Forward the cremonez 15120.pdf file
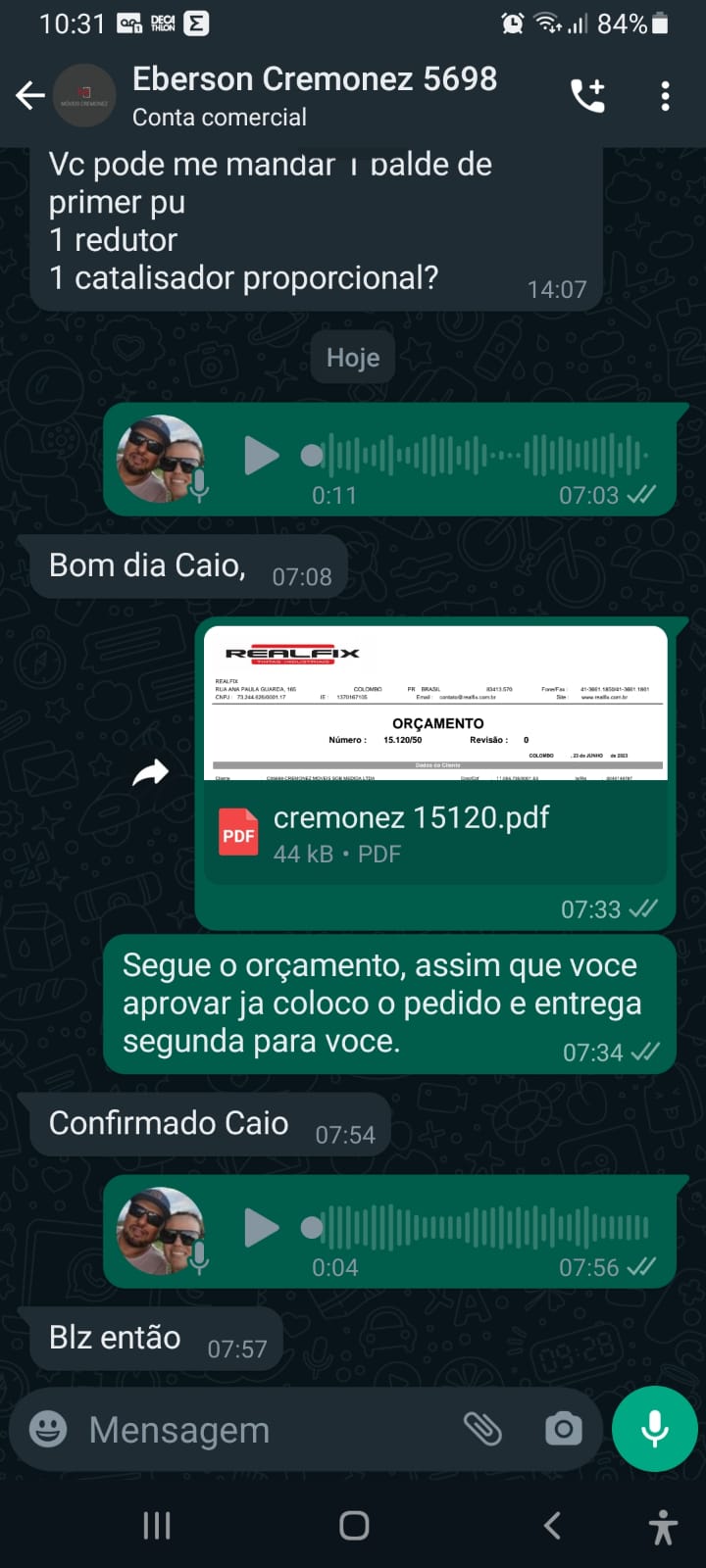Image resolution: width=706 pixels, height=1568 pixels. coord(150,773)
